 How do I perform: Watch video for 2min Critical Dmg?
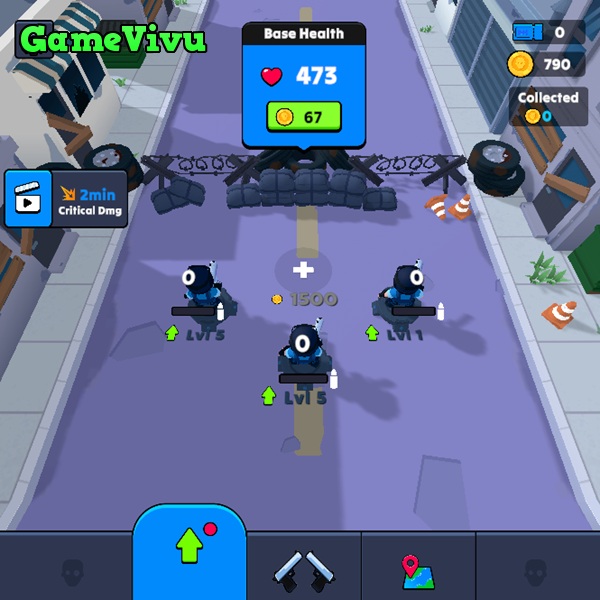[x=66, y=198]
